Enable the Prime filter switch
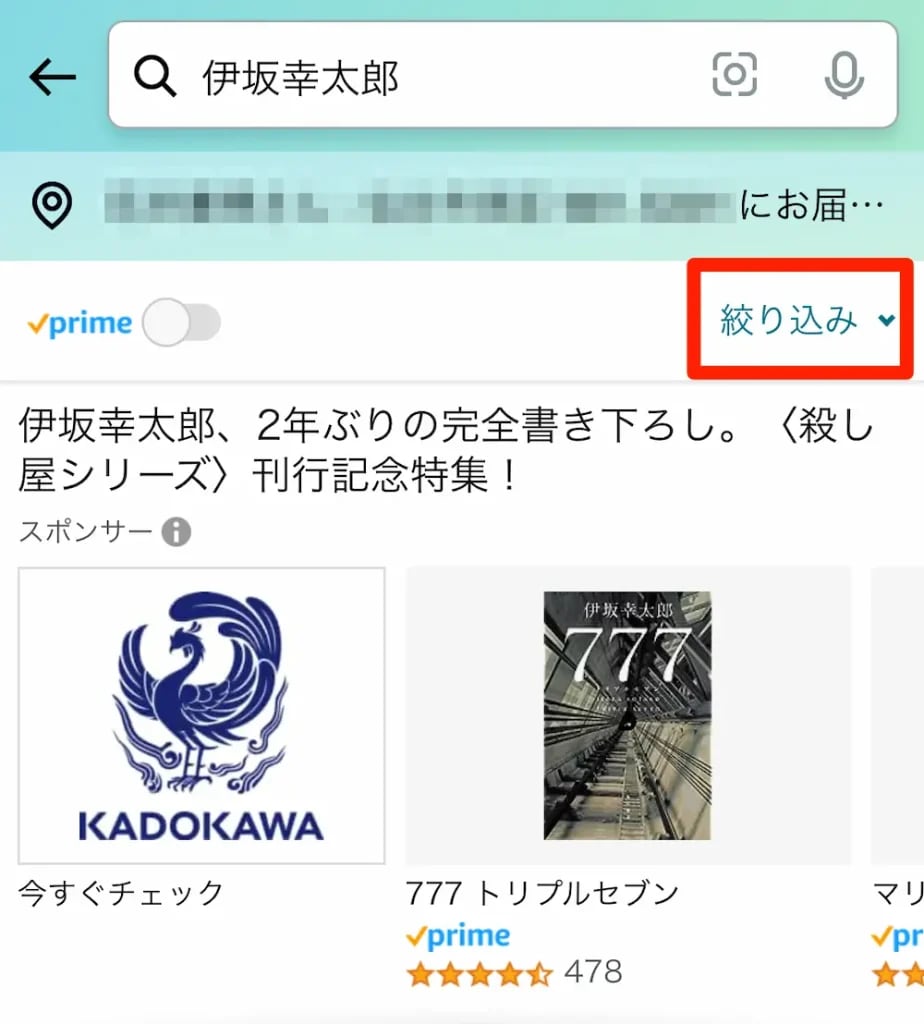 coord(181,323)
